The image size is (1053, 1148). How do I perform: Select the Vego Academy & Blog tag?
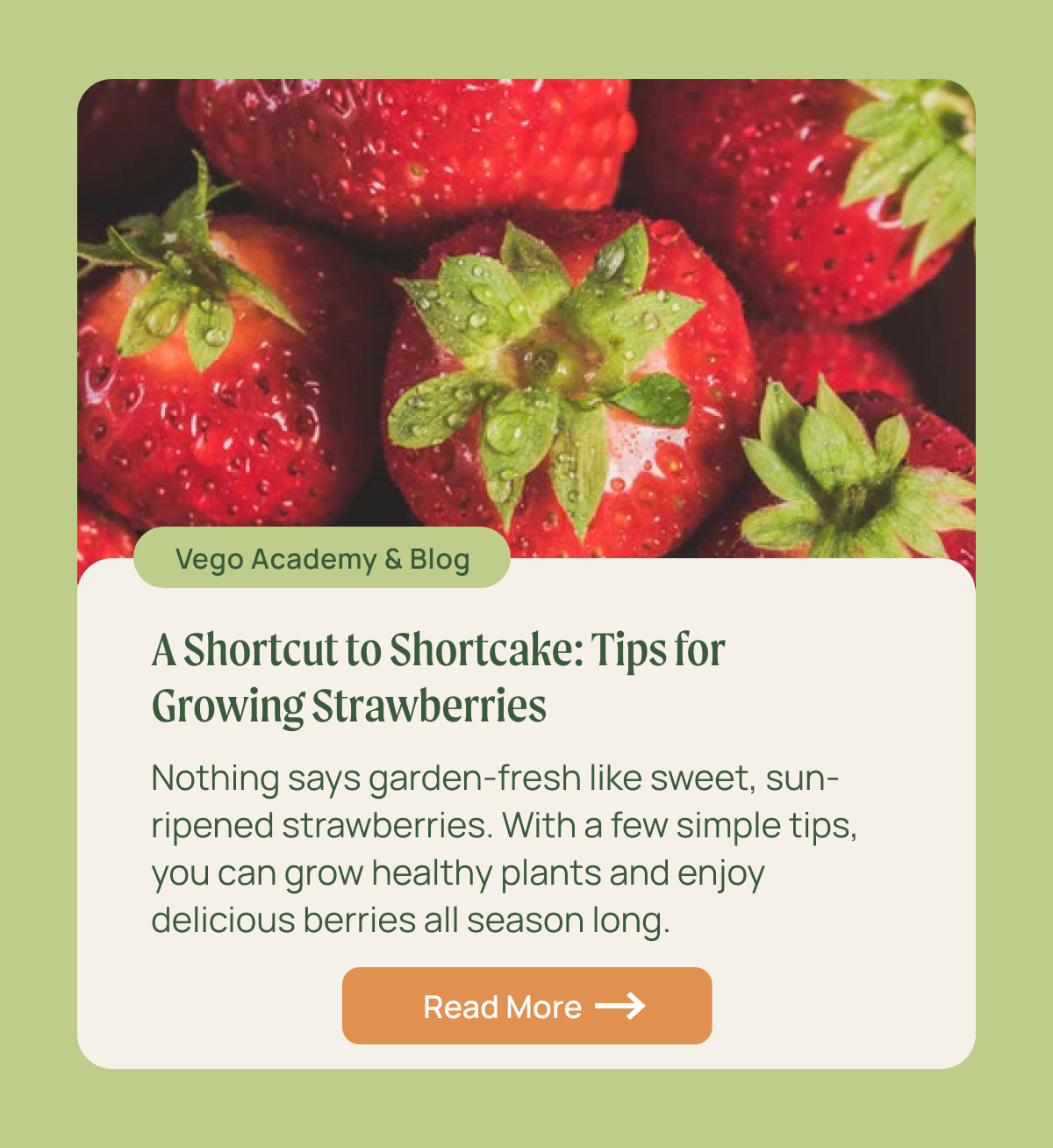pyautogui.click(x=322, y=559)
